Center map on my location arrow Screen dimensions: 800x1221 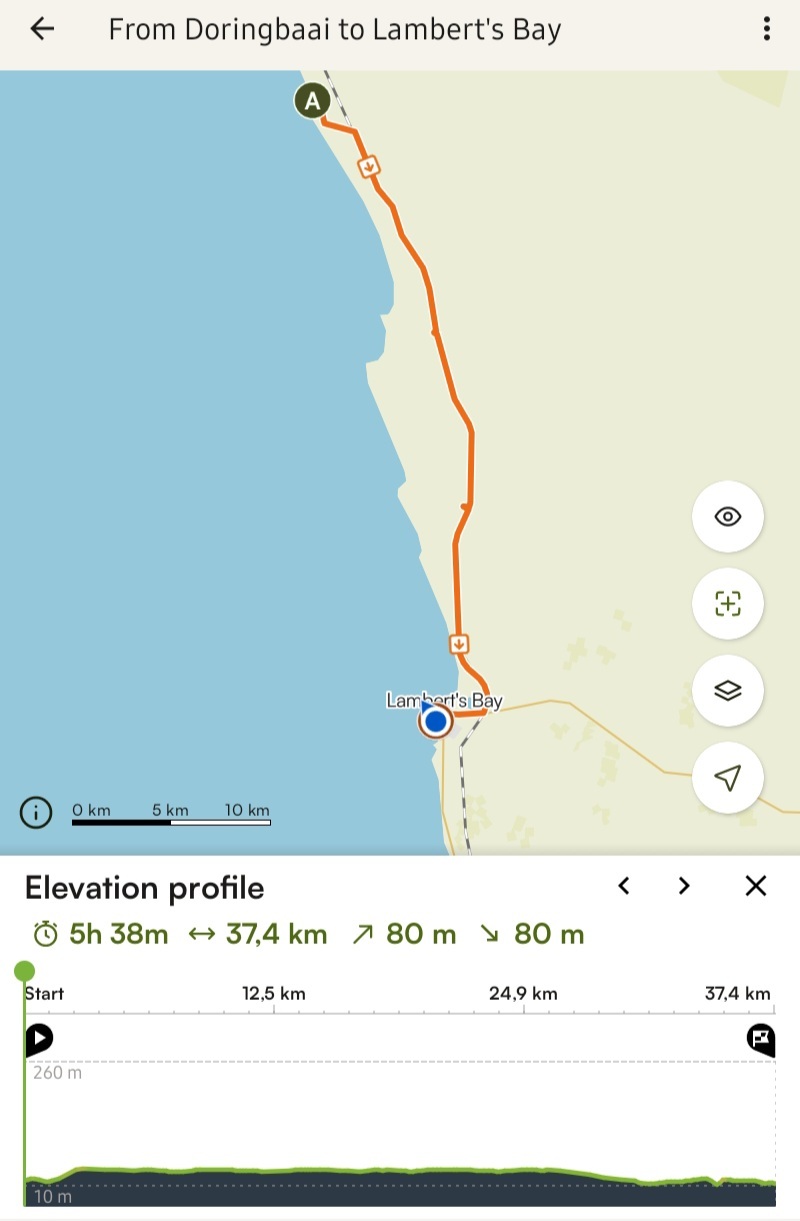click(x=727, y=777)
